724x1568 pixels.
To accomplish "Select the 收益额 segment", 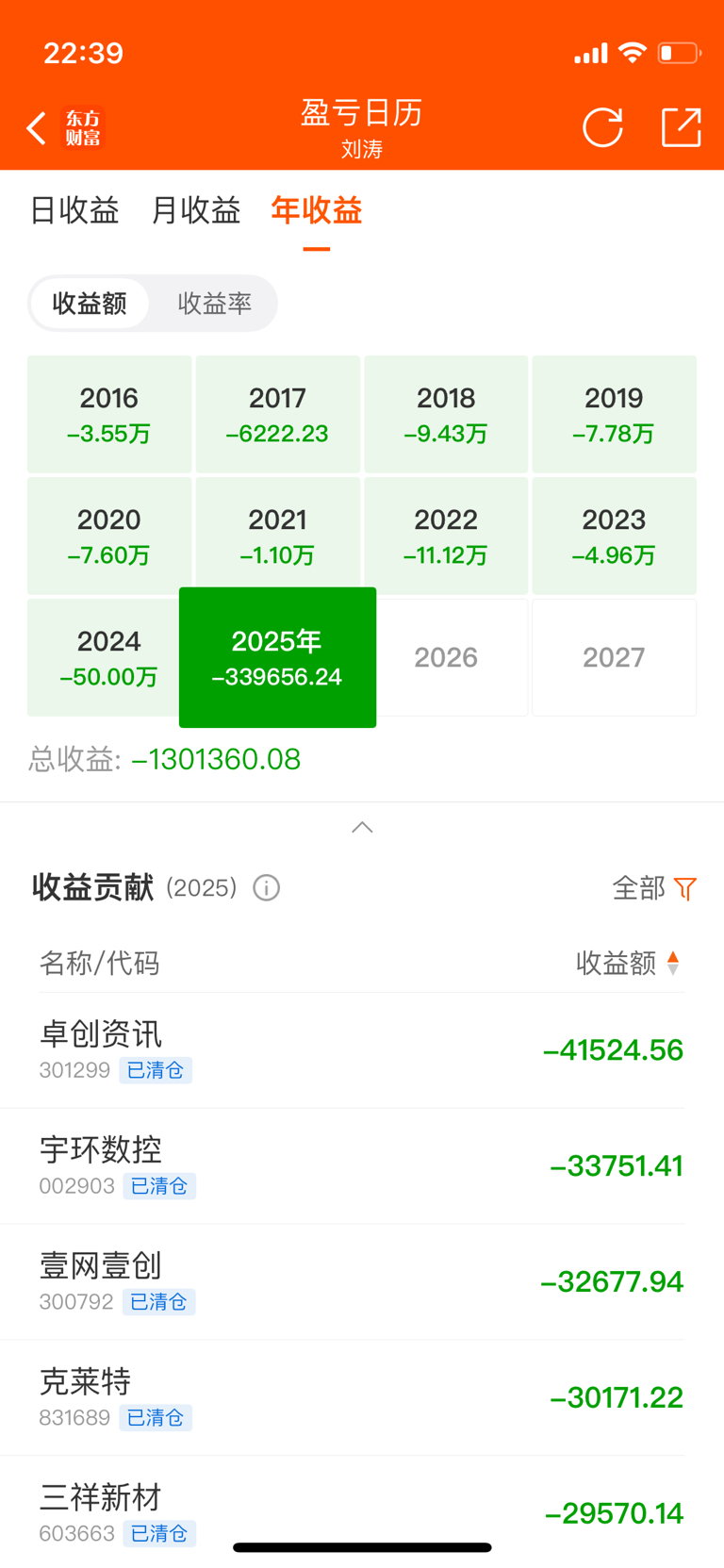I will 90,304.
